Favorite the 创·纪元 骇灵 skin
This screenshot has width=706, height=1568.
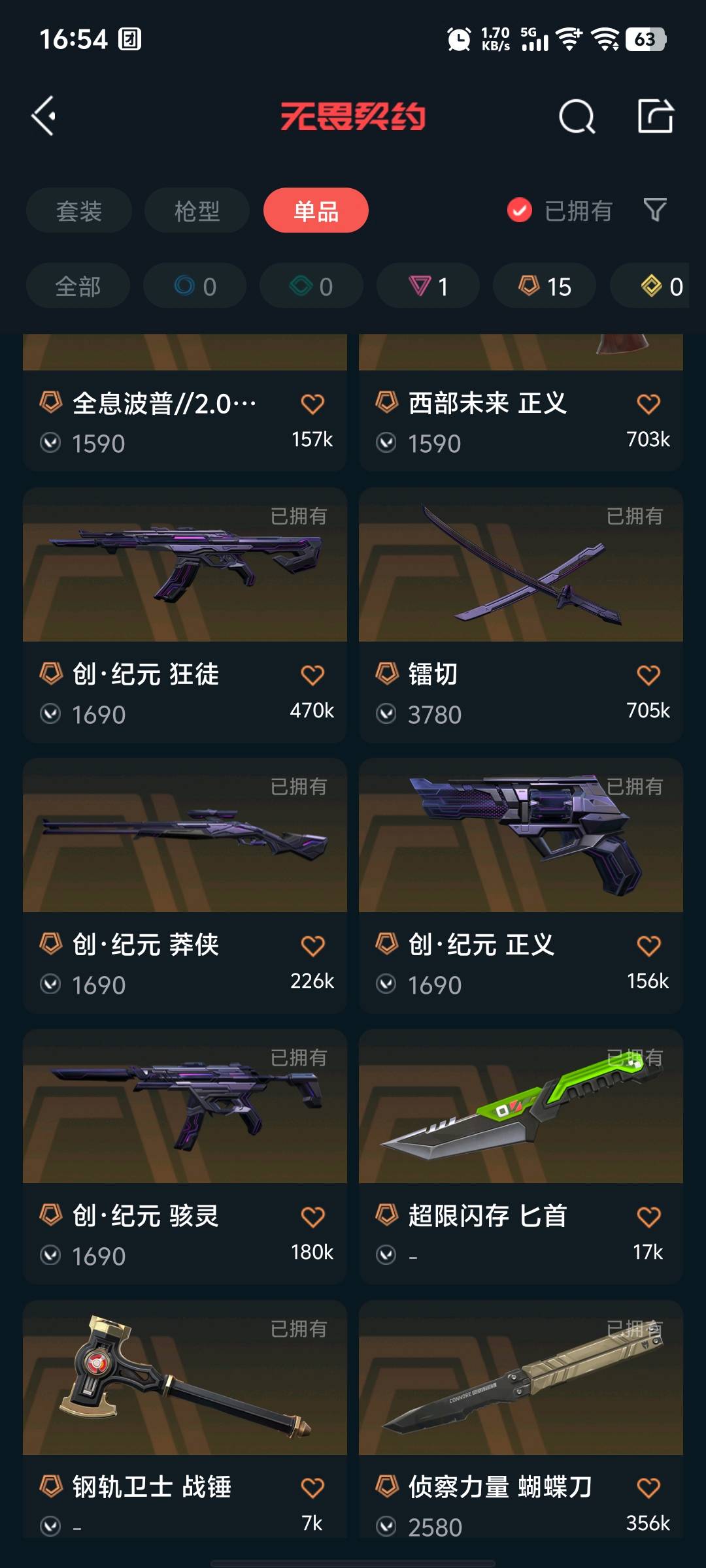(x=312, y=1217)
